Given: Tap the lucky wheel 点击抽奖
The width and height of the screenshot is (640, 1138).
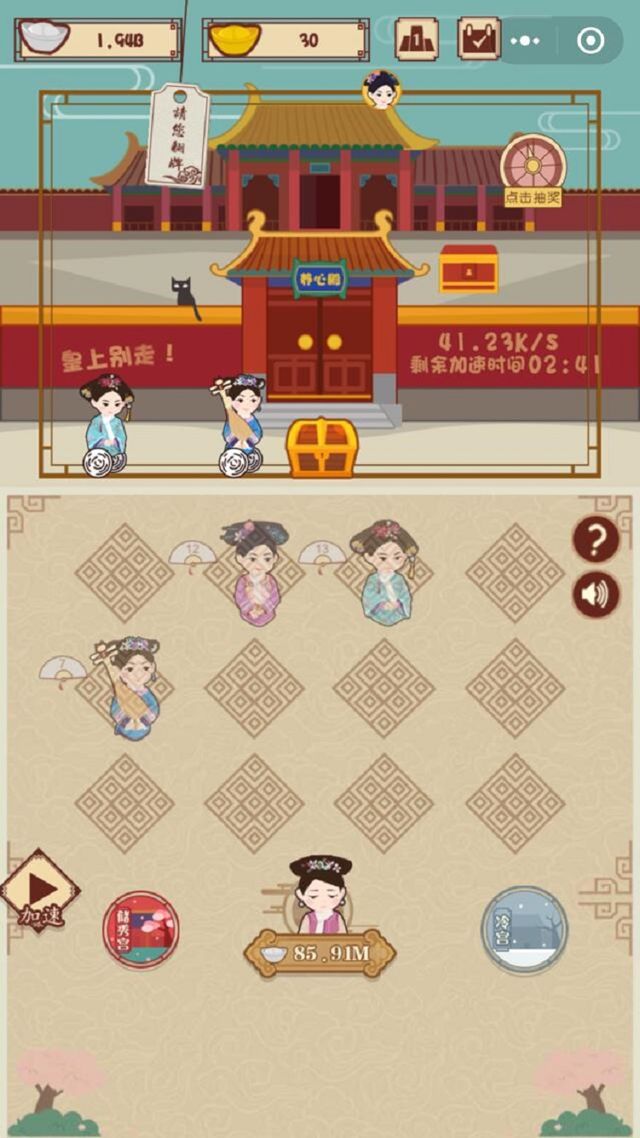Looking at the screenshot, I should click(x=532, y=170).
